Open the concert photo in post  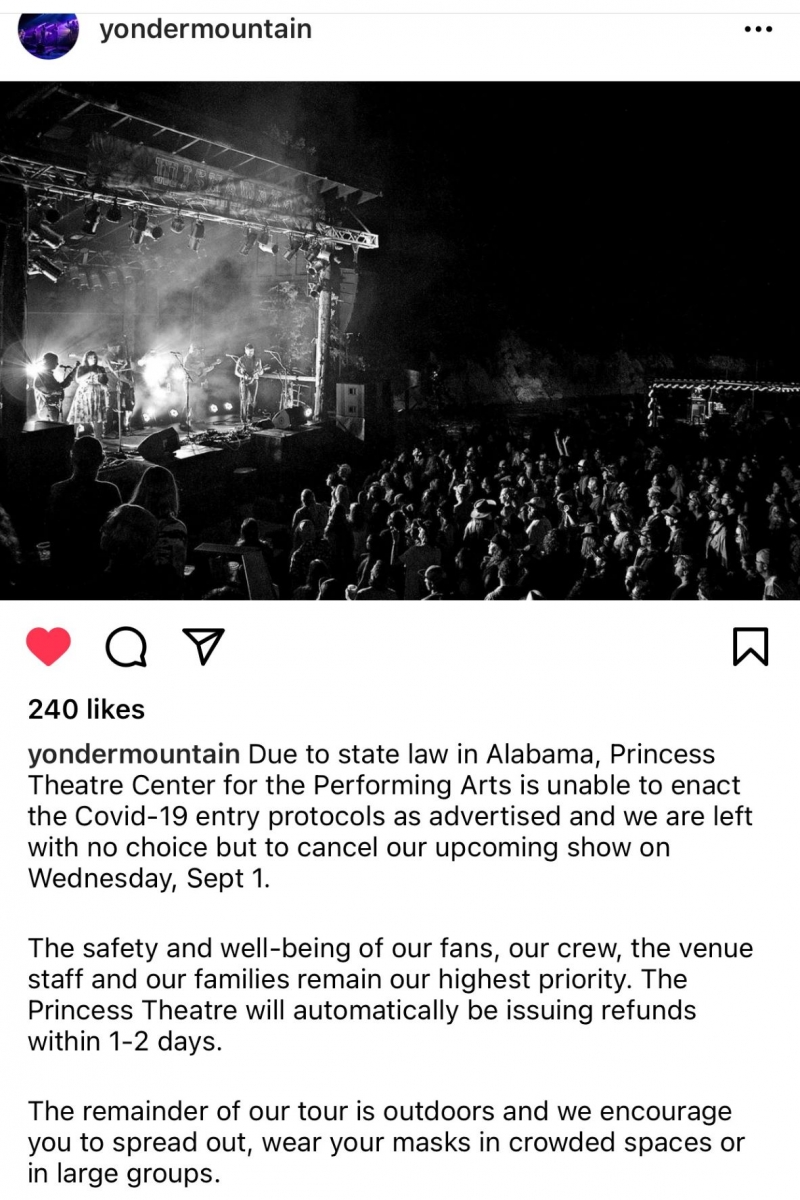(400, 340)
